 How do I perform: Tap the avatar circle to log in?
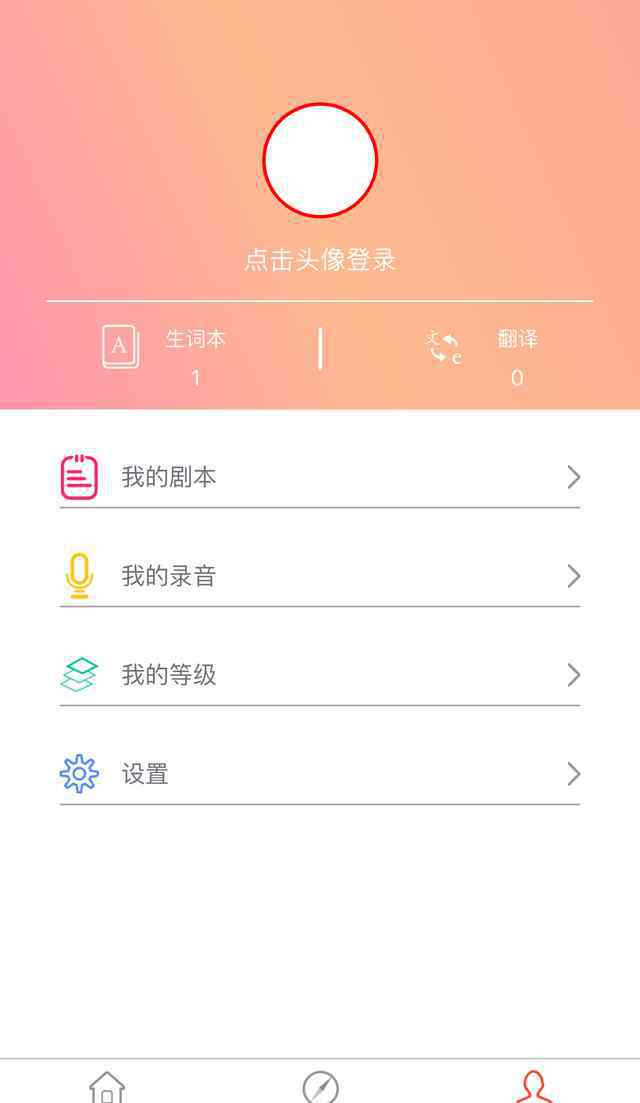pos(320,160)
